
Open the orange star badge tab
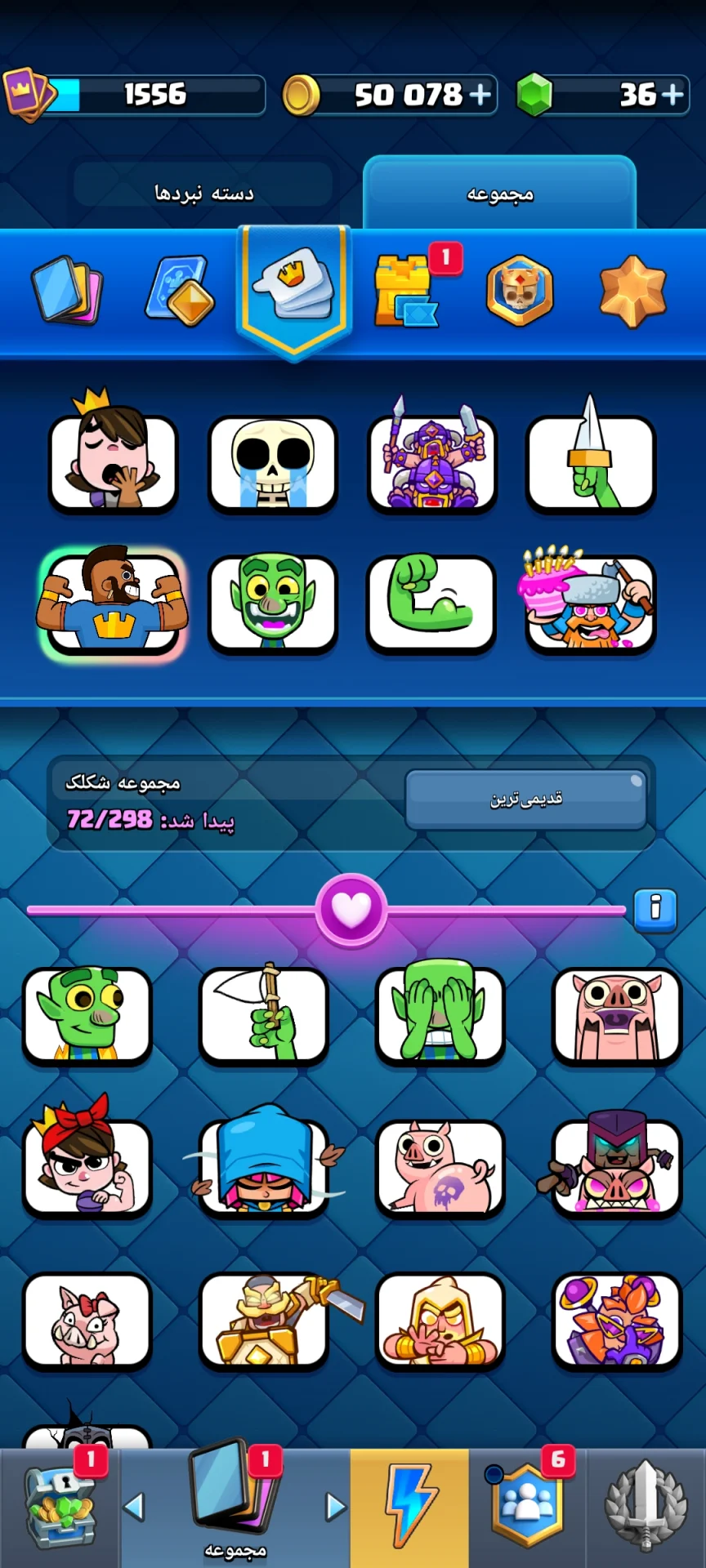(x=633, y=291)
